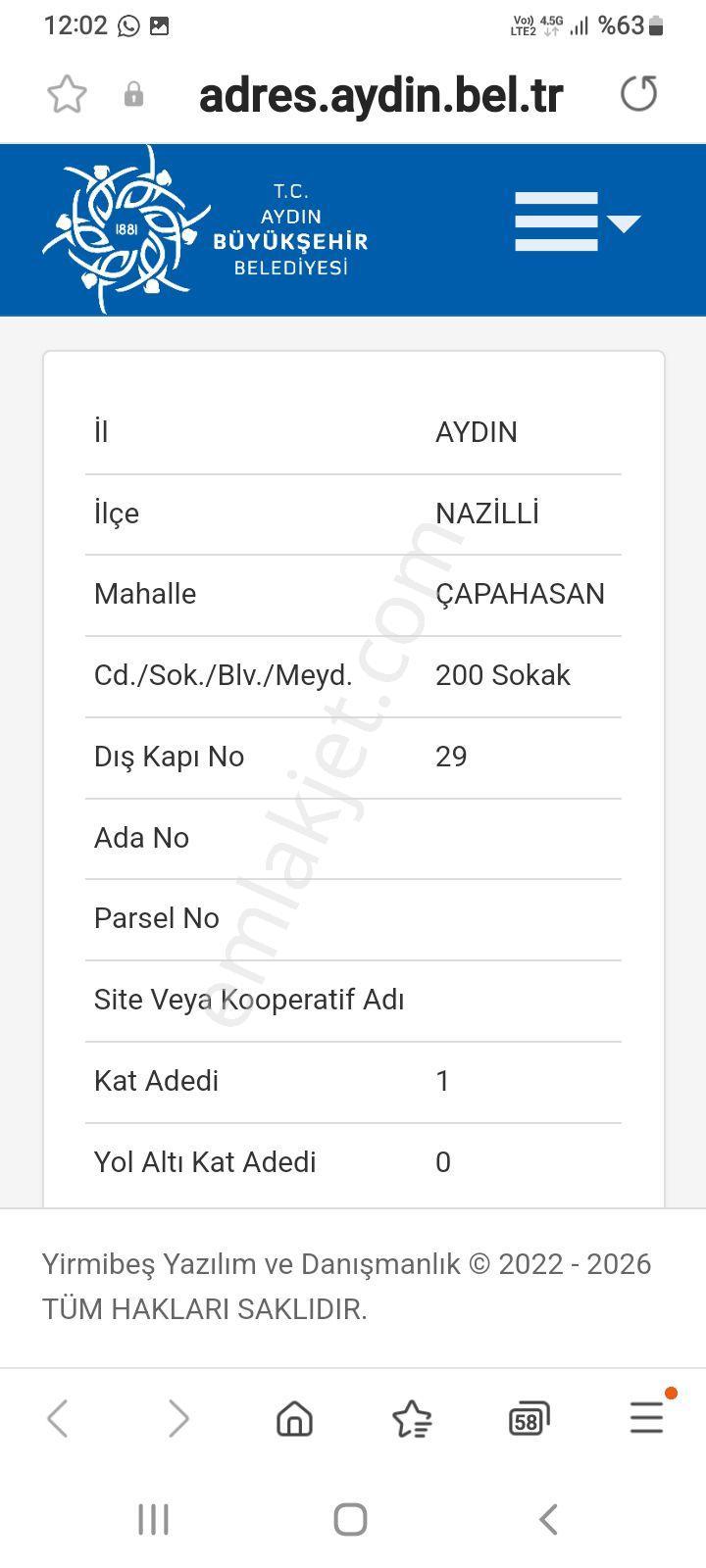Bookmark this page with the star icon
Viewport: 706px width, 1568px height.
tap(67, 95)
